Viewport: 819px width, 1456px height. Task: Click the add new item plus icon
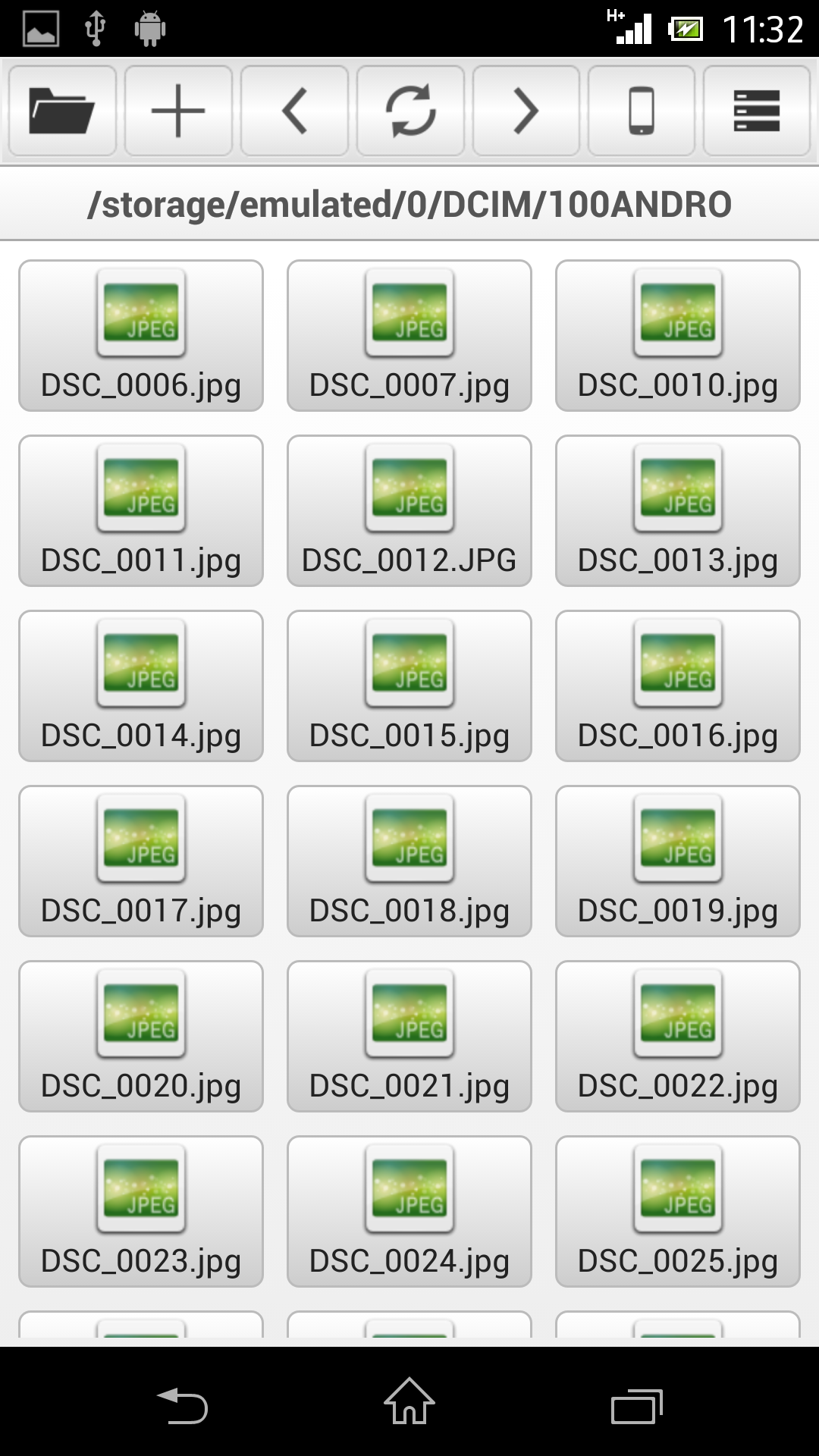pyautogui.click(x=178, y=109)
